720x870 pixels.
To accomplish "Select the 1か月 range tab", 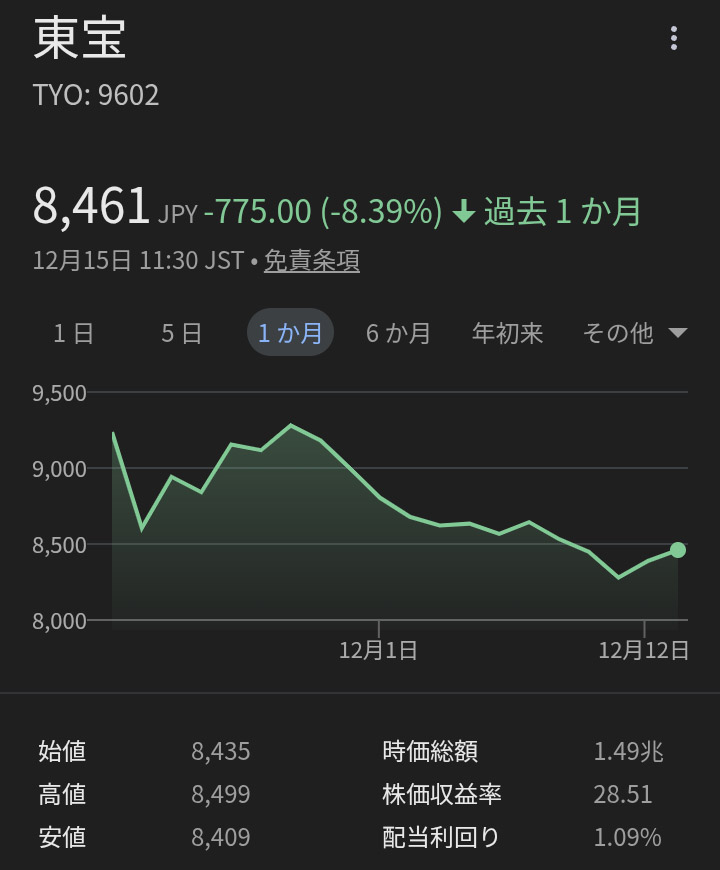I will click(x=290, y=333).
